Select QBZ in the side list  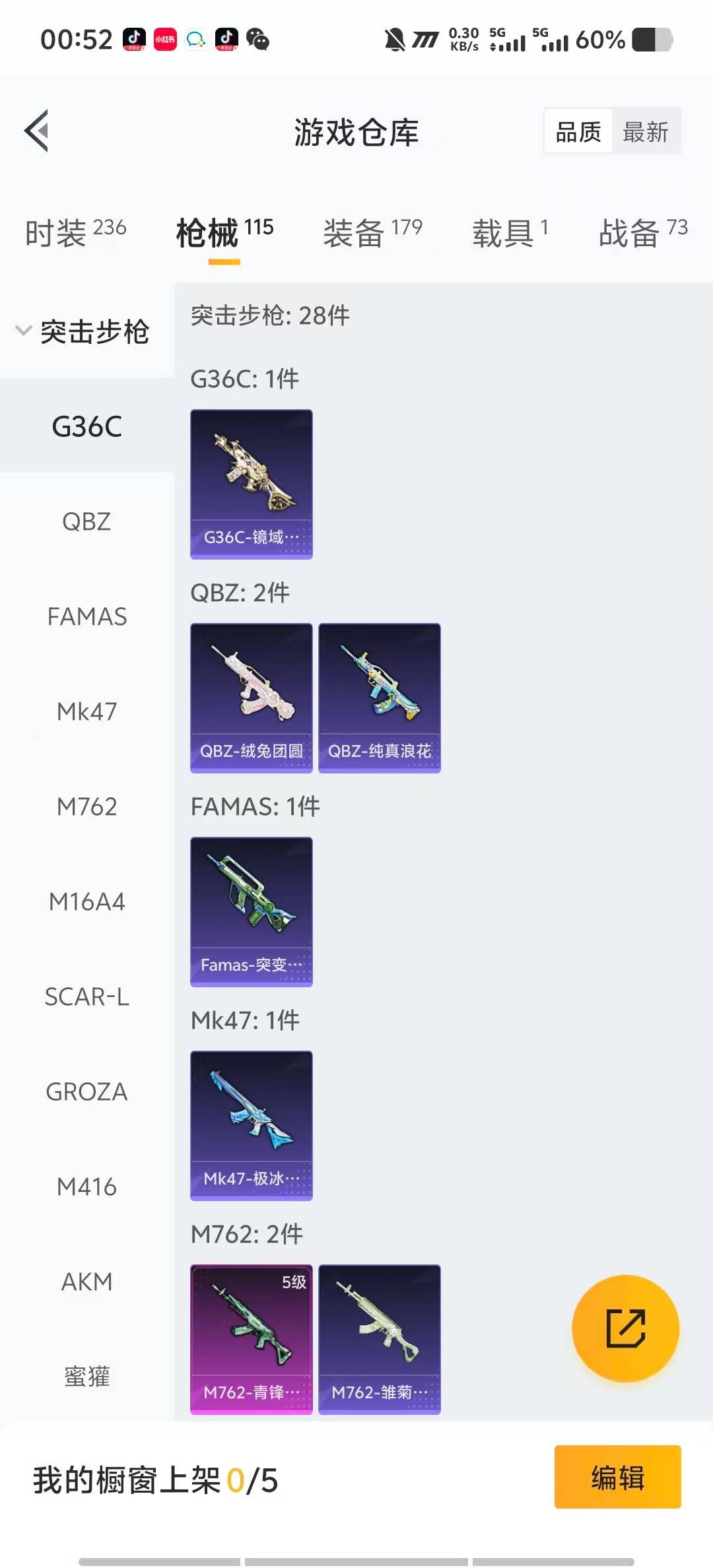click(x=86, y=521)
